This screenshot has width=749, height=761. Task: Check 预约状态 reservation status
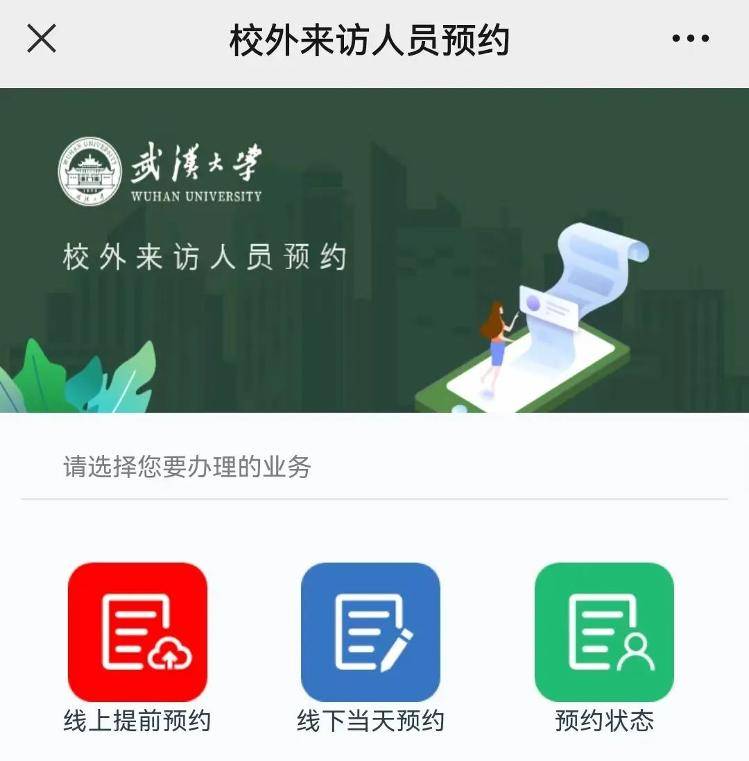click(604, 632)
